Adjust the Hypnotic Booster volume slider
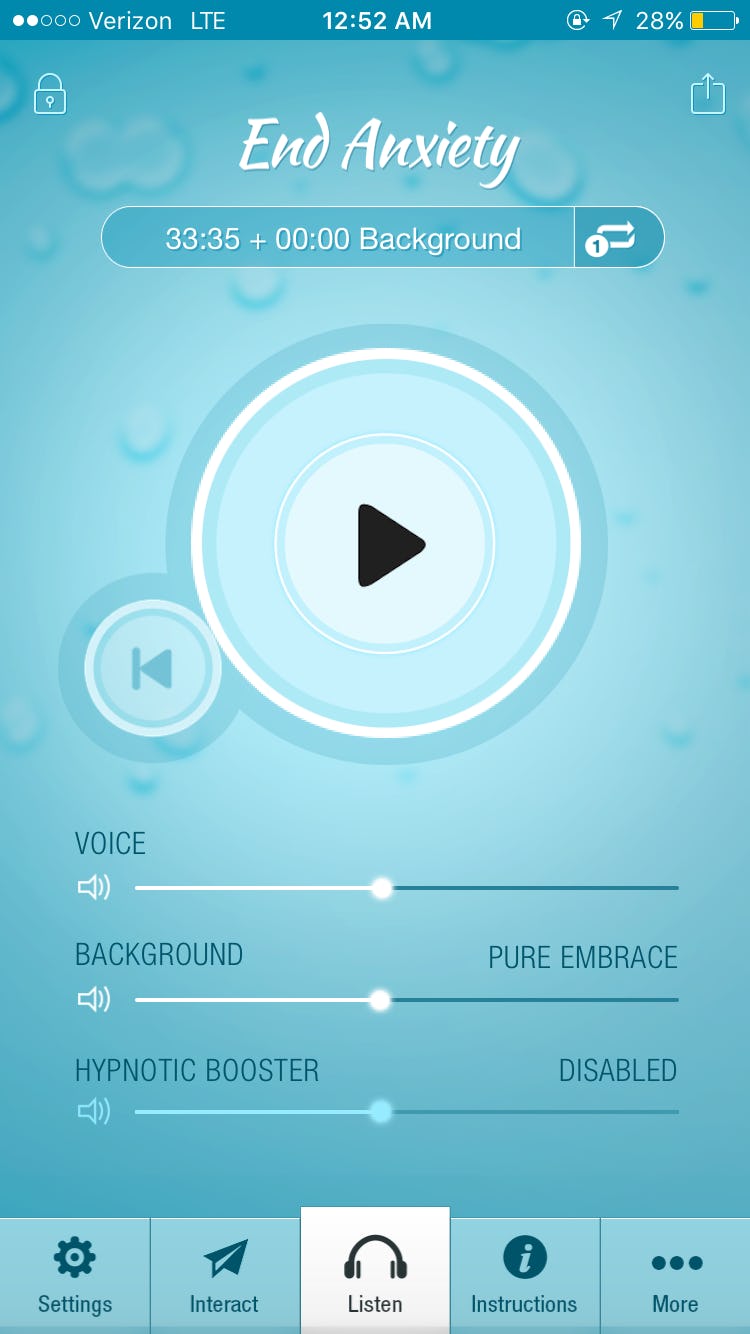750x1334 pixels. click(380, 1111)
